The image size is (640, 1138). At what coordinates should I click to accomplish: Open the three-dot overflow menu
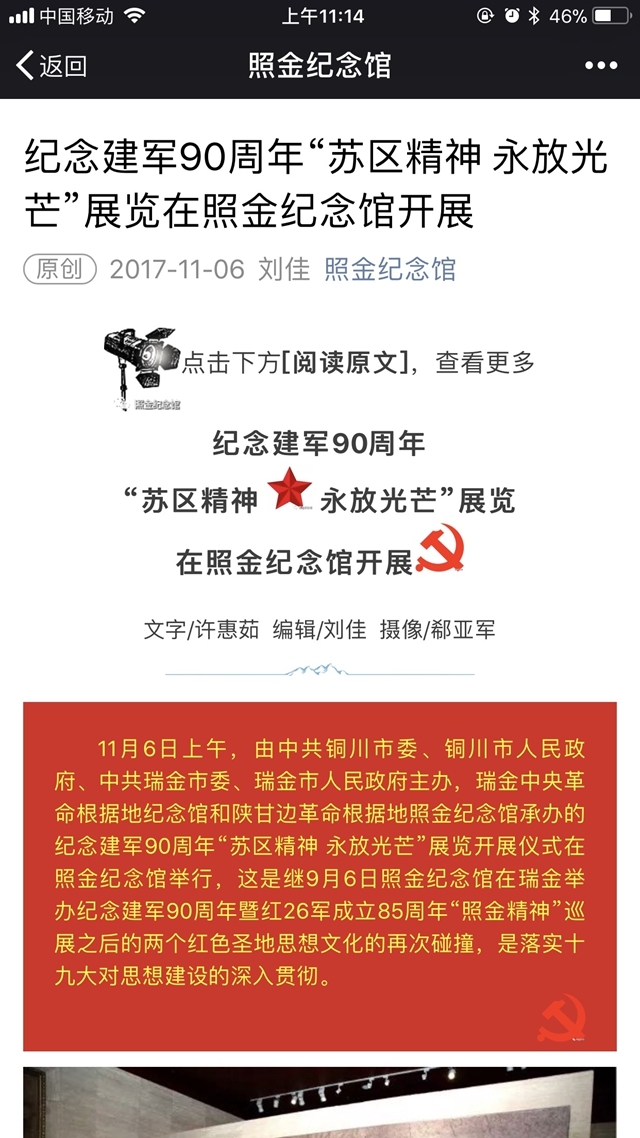(600, 66)
